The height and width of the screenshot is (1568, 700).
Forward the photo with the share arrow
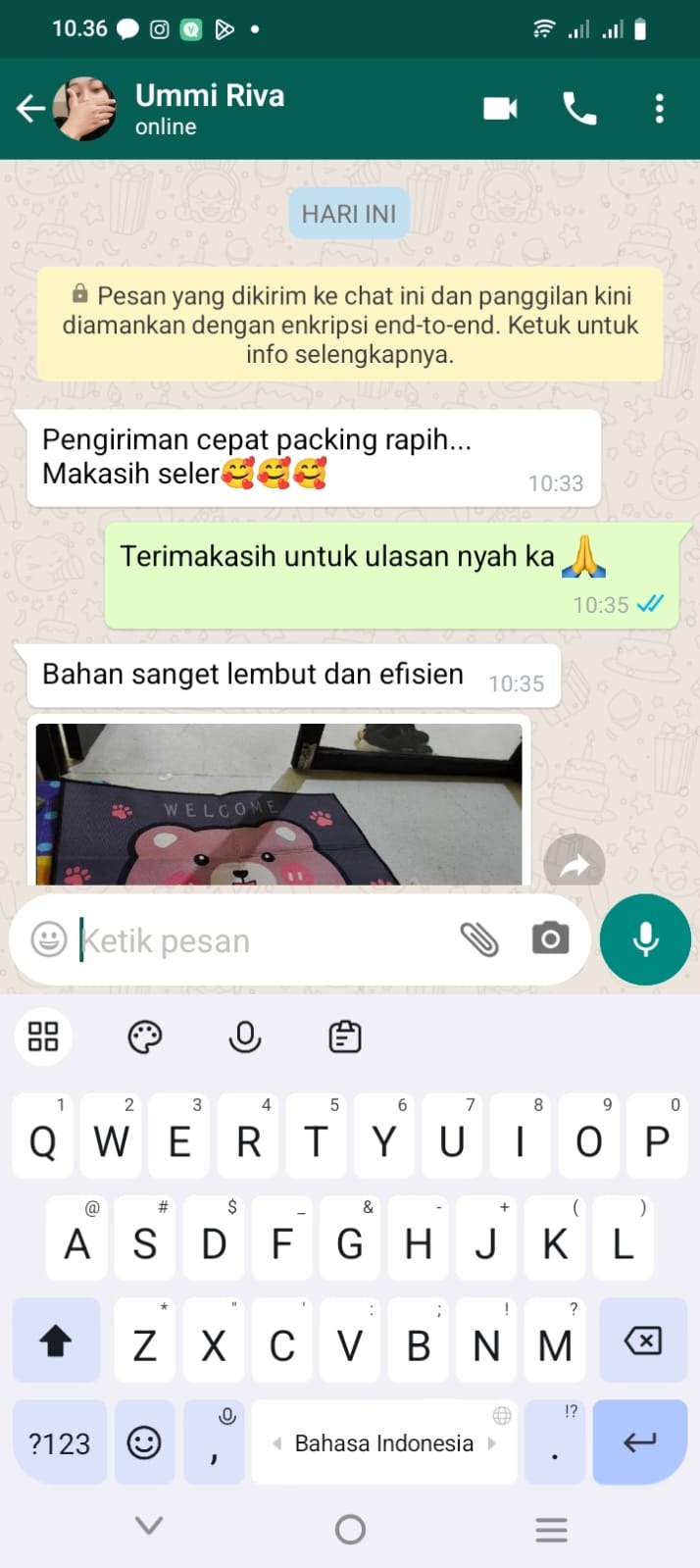tap(575, 863)
